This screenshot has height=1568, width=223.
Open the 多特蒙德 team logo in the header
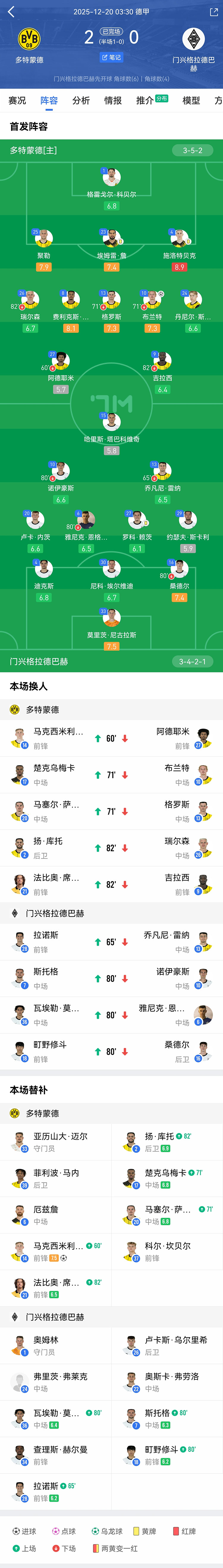(x=29, y=40)
